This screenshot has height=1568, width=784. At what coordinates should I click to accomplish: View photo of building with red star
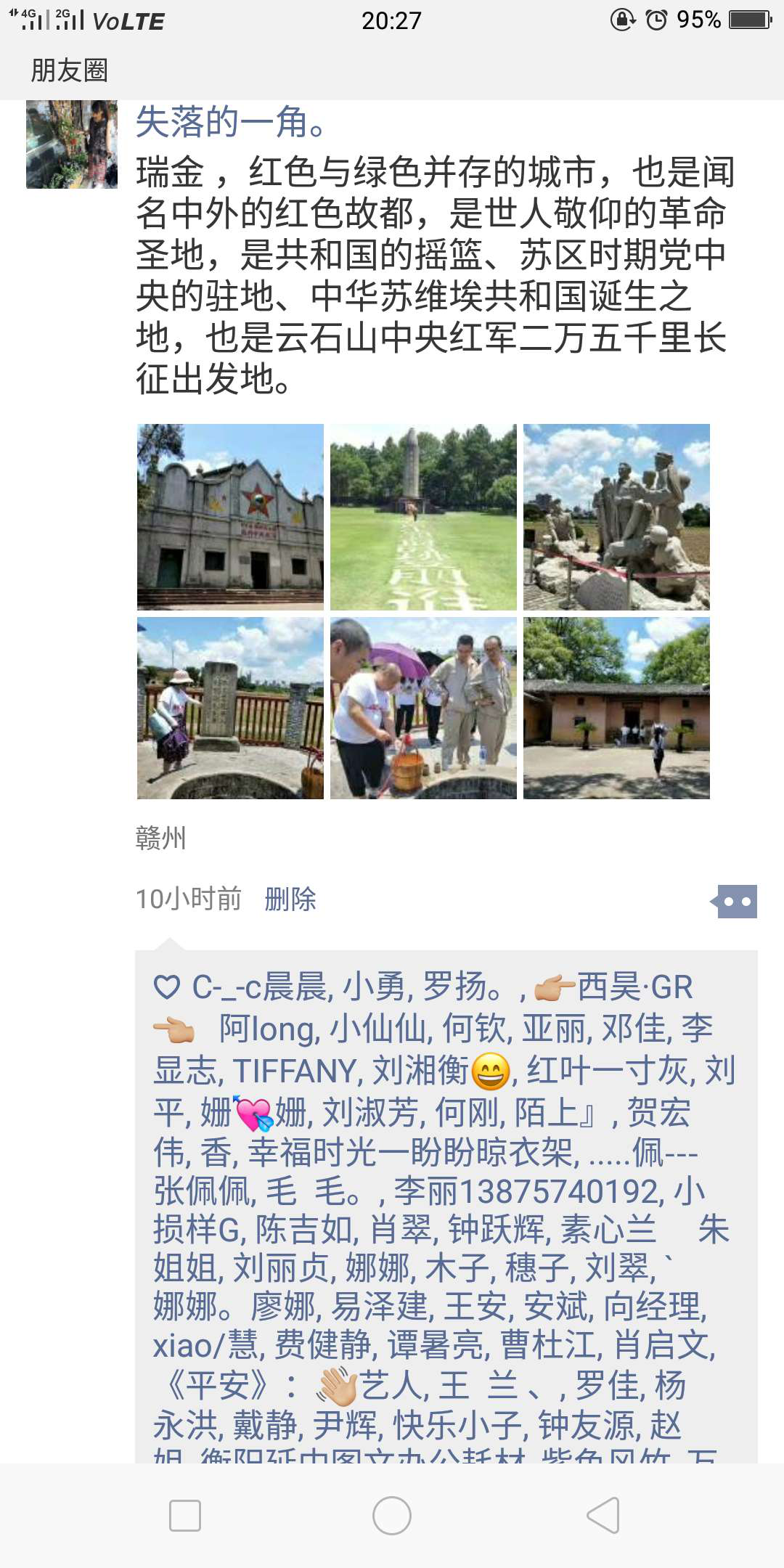230,516
